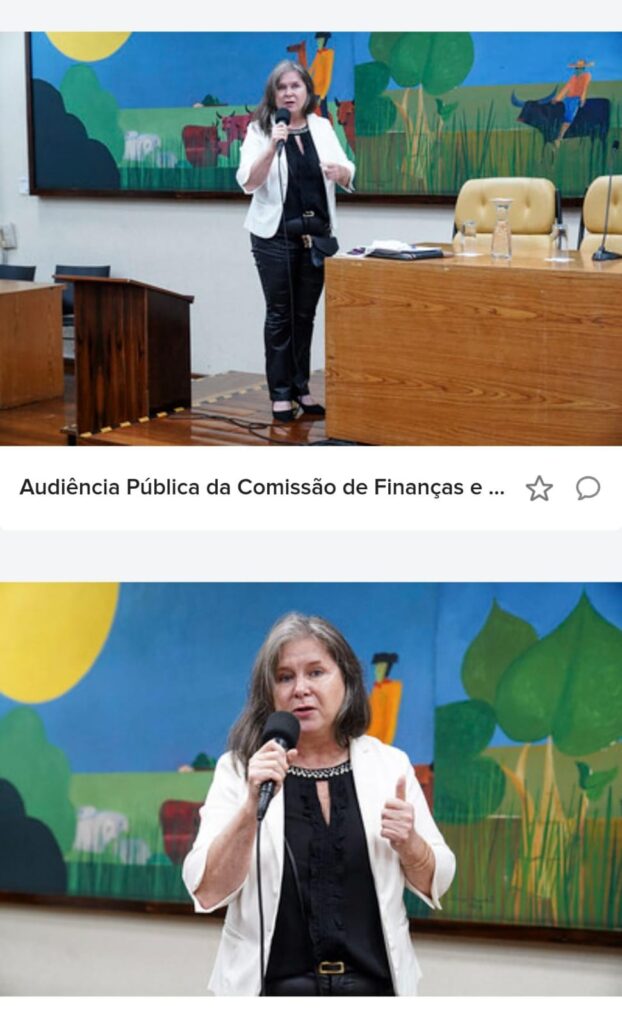This screenshot has width=622, height=1024.
Task: Open the close-up photo of the speaker's thumbs up
Action: click(x=311, y=788)
